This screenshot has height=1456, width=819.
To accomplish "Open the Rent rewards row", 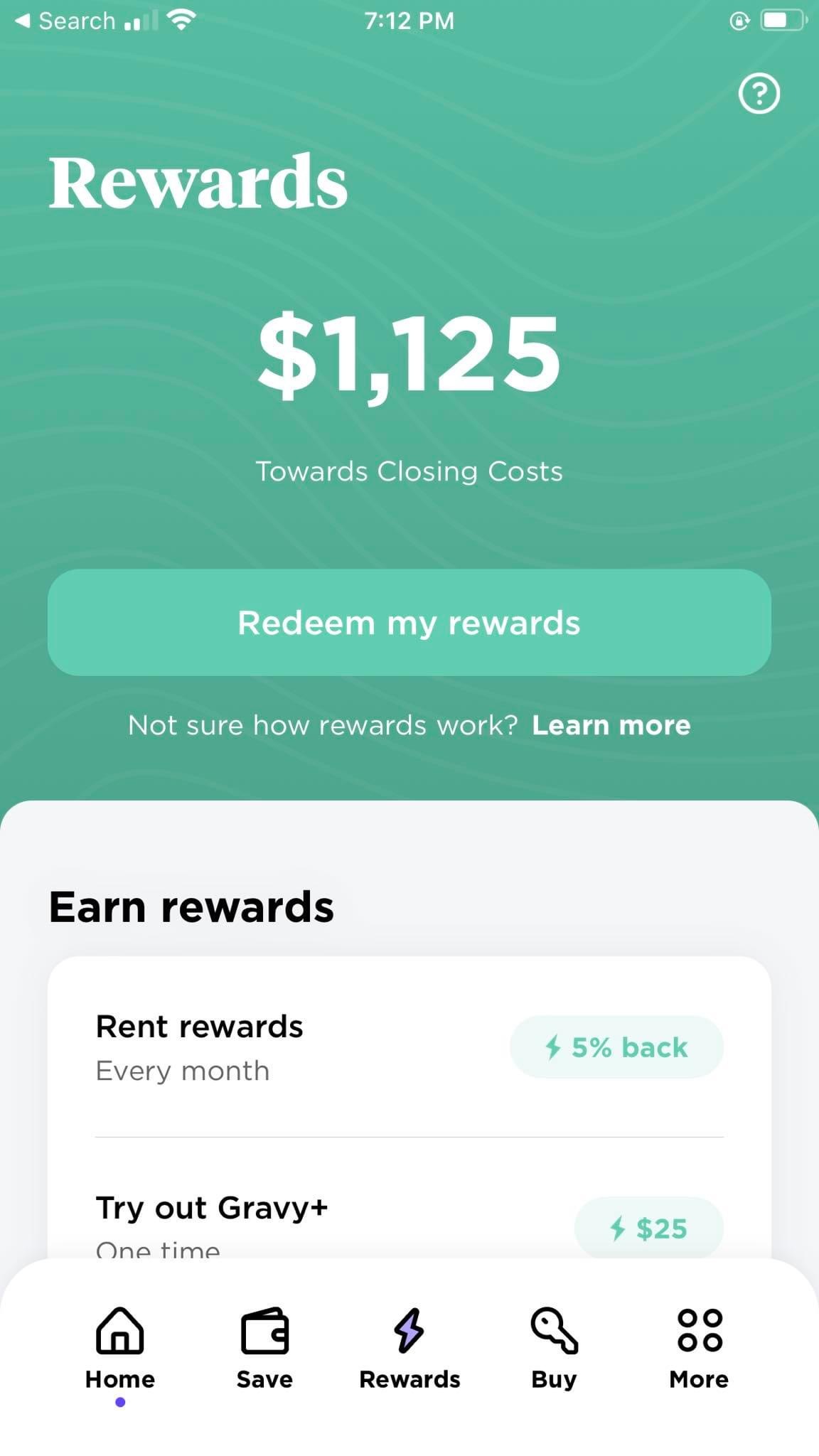I will pos(409,1047).
